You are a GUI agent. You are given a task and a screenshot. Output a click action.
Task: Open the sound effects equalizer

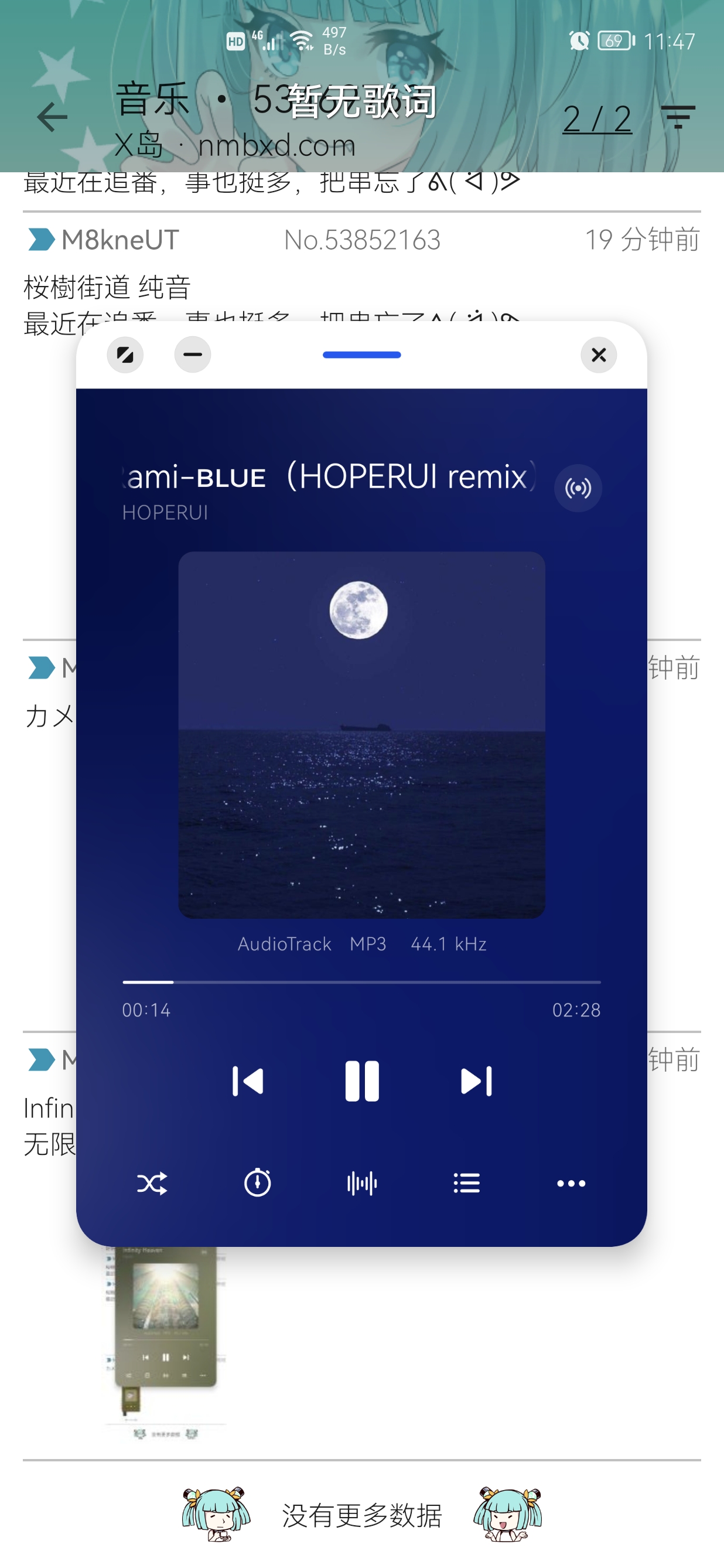(x=361, y=1183)
